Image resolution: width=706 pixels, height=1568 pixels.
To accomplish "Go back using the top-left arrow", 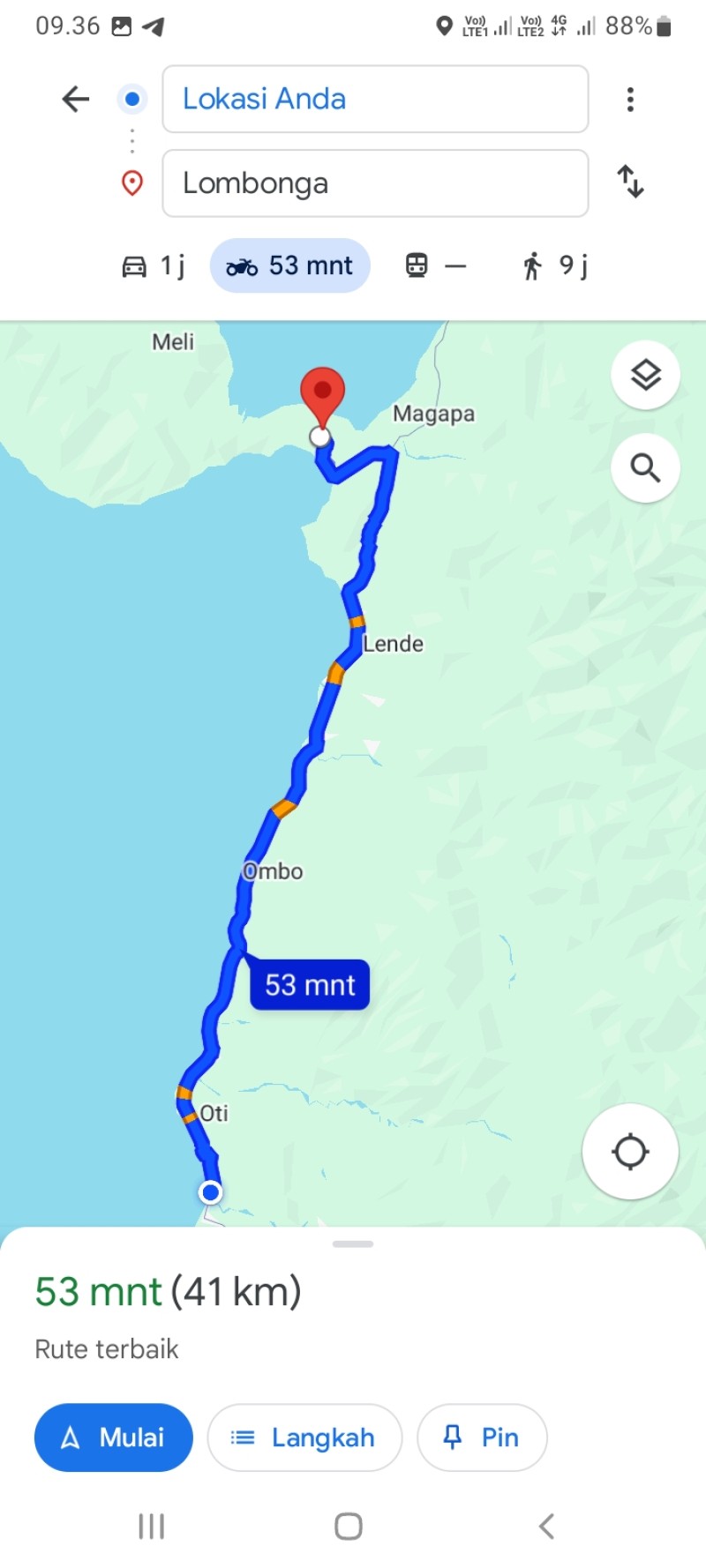I will pos(76,99).
